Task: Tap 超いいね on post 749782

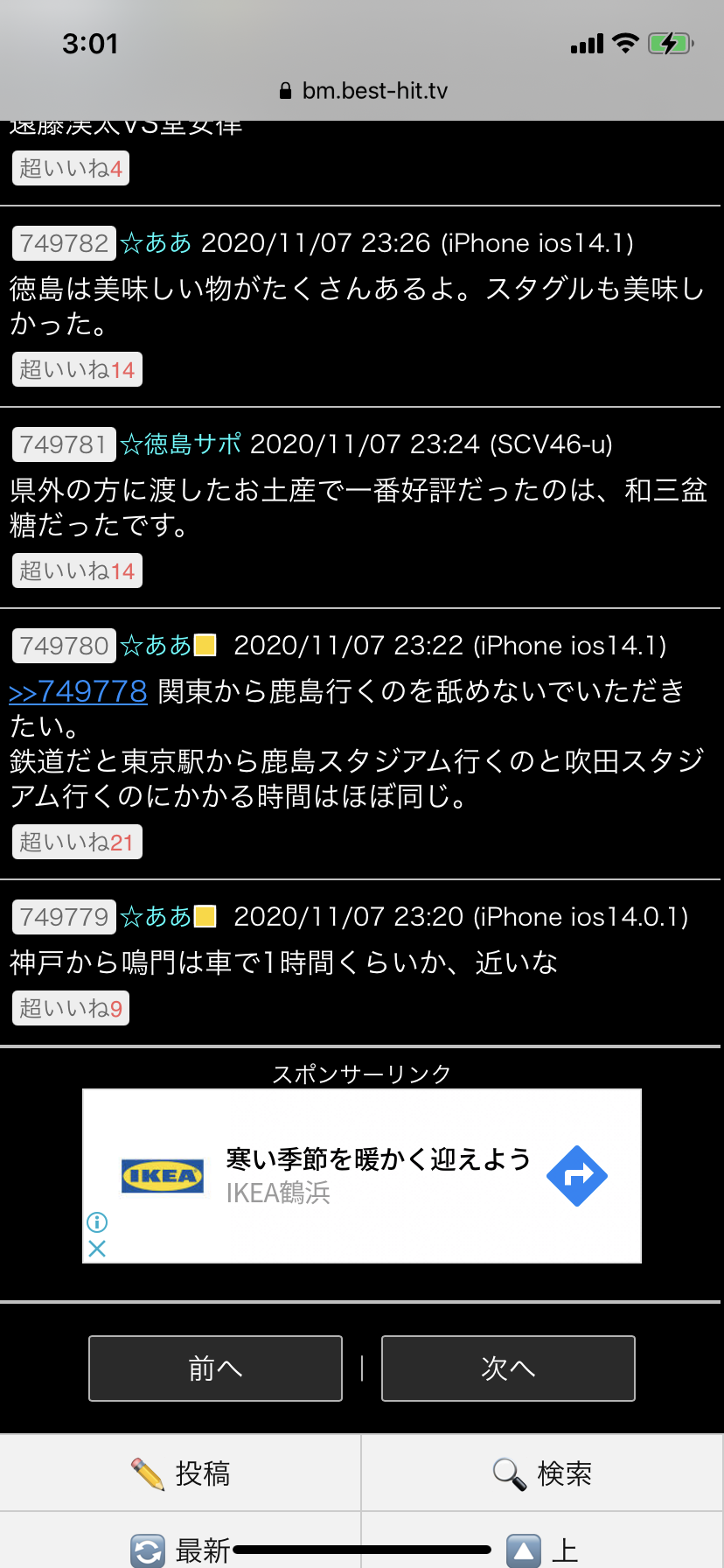Action: 77,370
